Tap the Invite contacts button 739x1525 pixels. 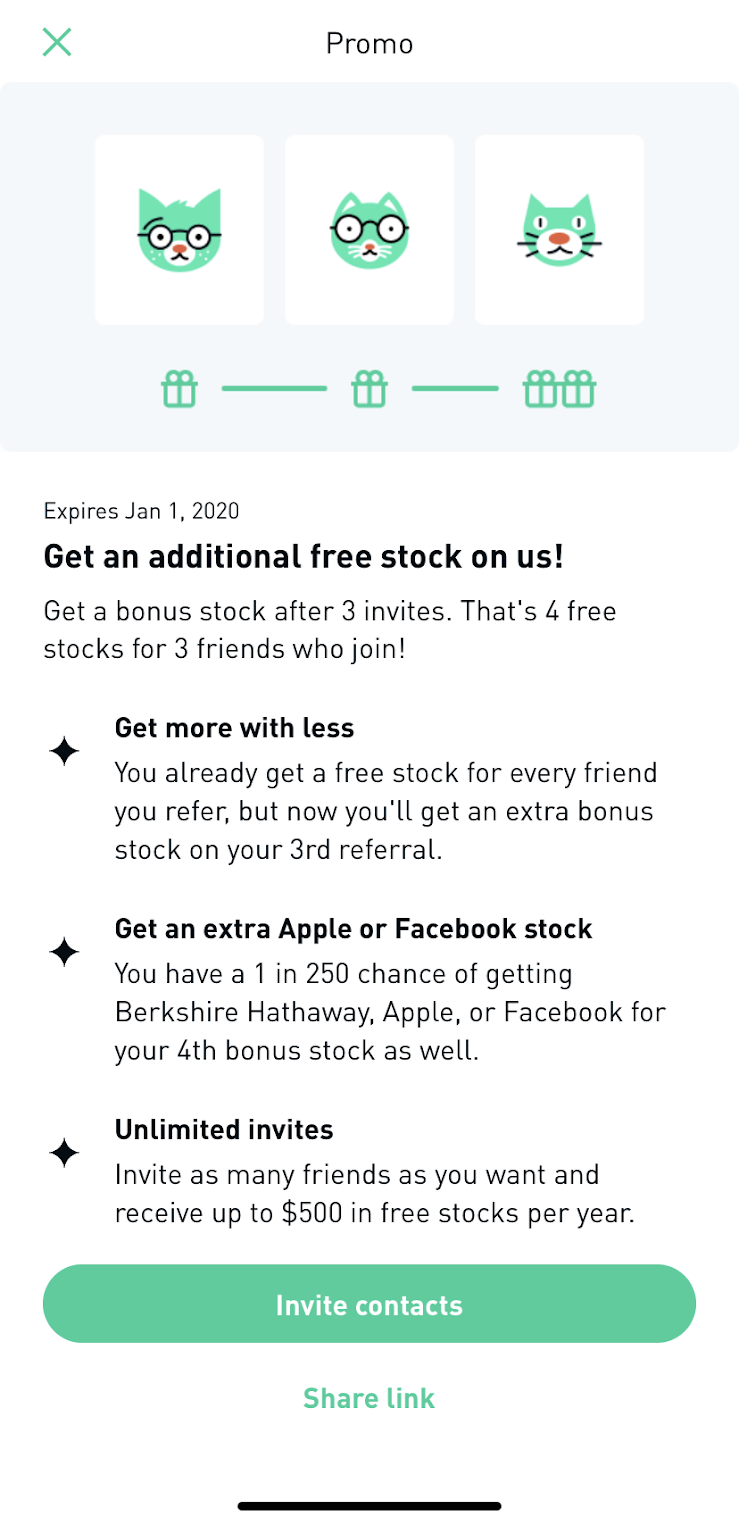369,1304
